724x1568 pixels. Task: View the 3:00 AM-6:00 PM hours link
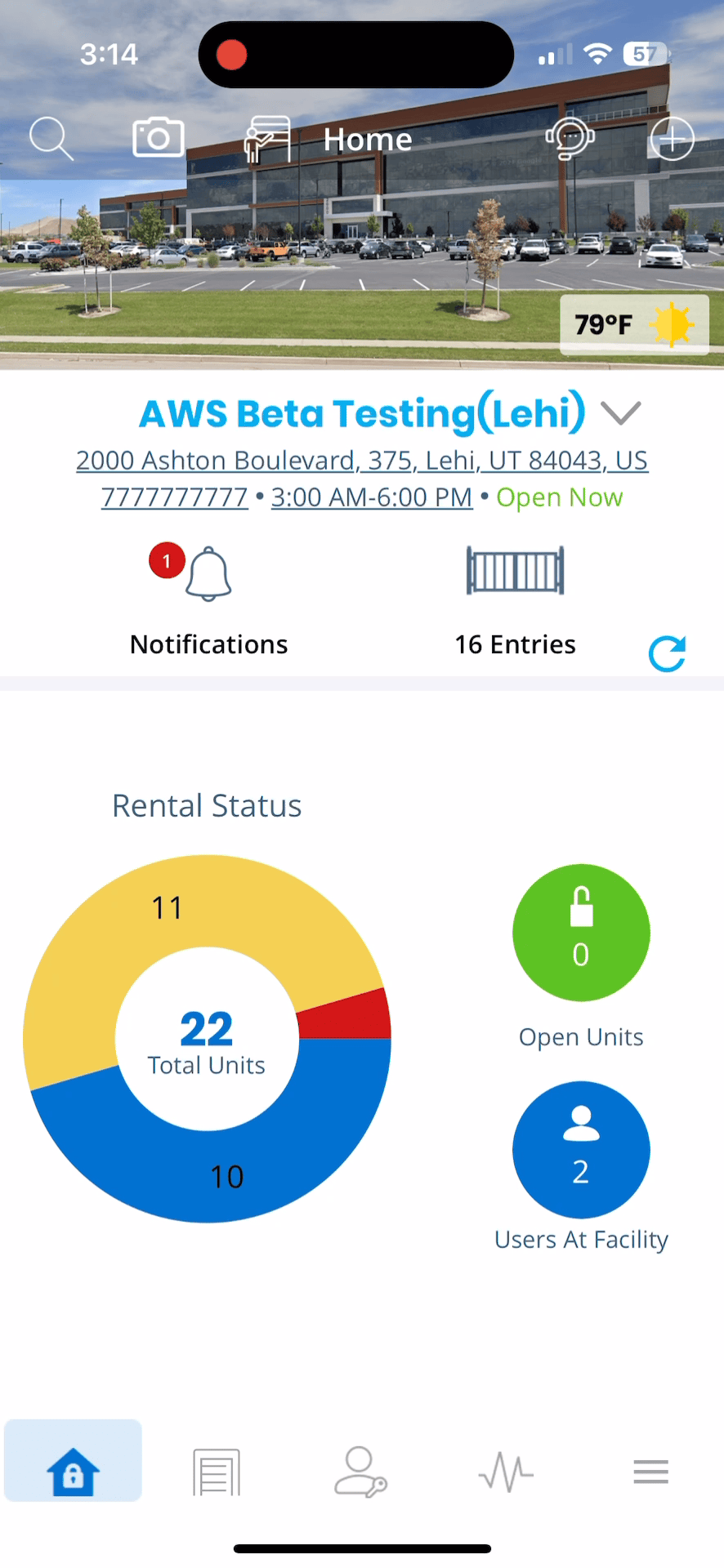point(372,497)
